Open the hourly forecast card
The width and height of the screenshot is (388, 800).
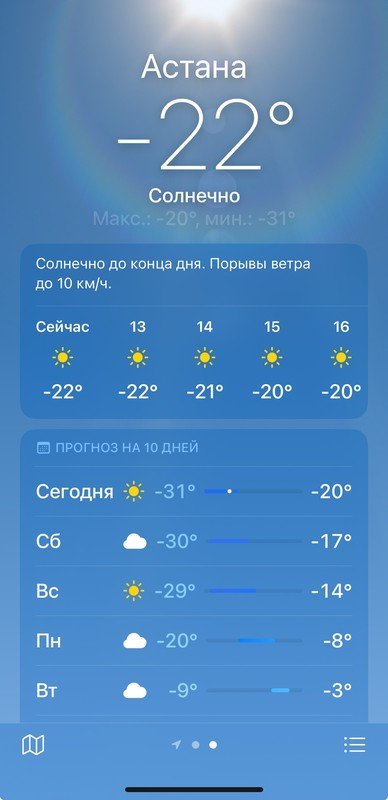click(x=193, y=332)
